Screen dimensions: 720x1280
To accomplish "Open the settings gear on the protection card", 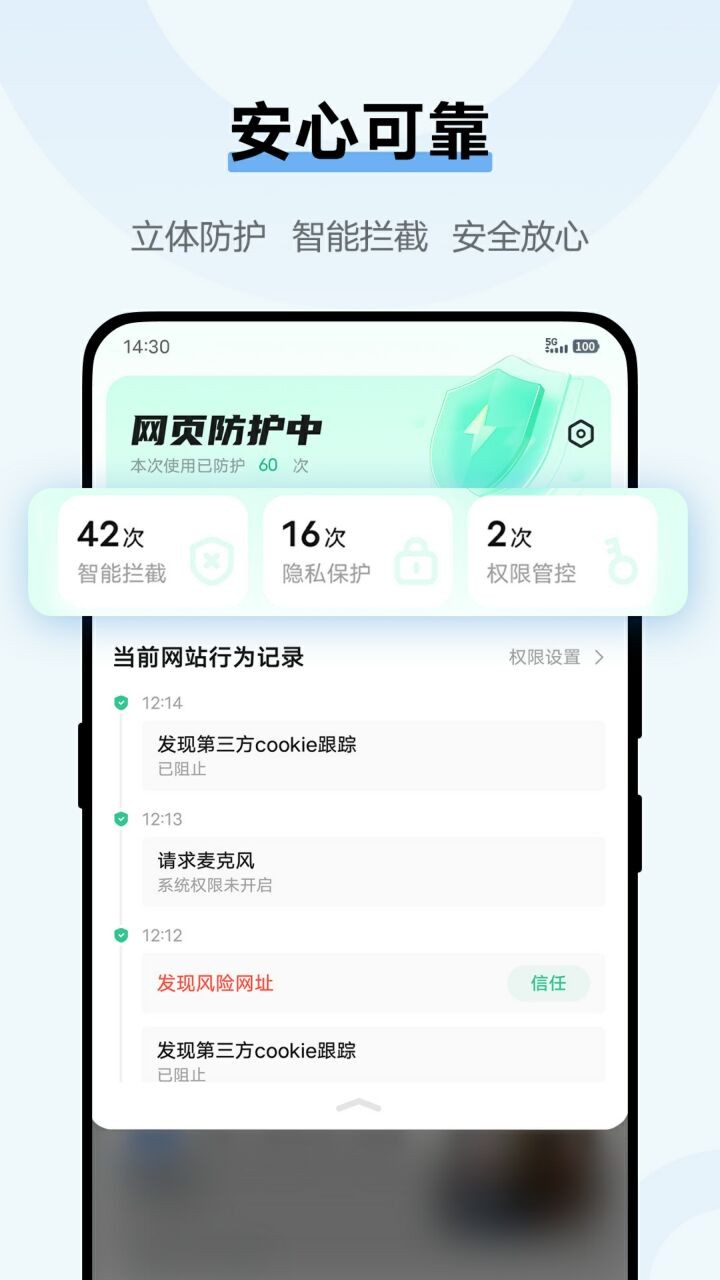I will pyautogui.click(x=580, y=432).
